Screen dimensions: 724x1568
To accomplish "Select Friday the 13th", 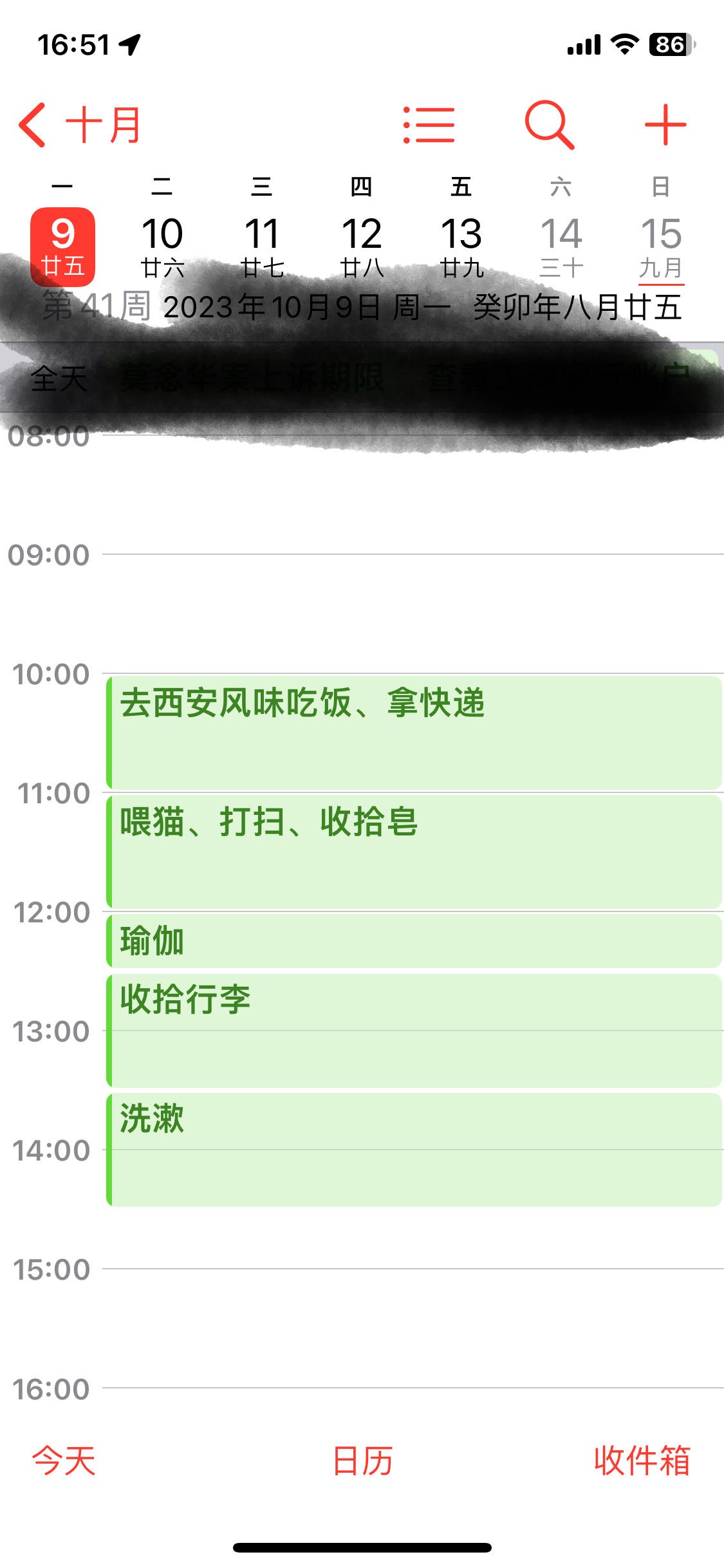I will coord(461,245).
